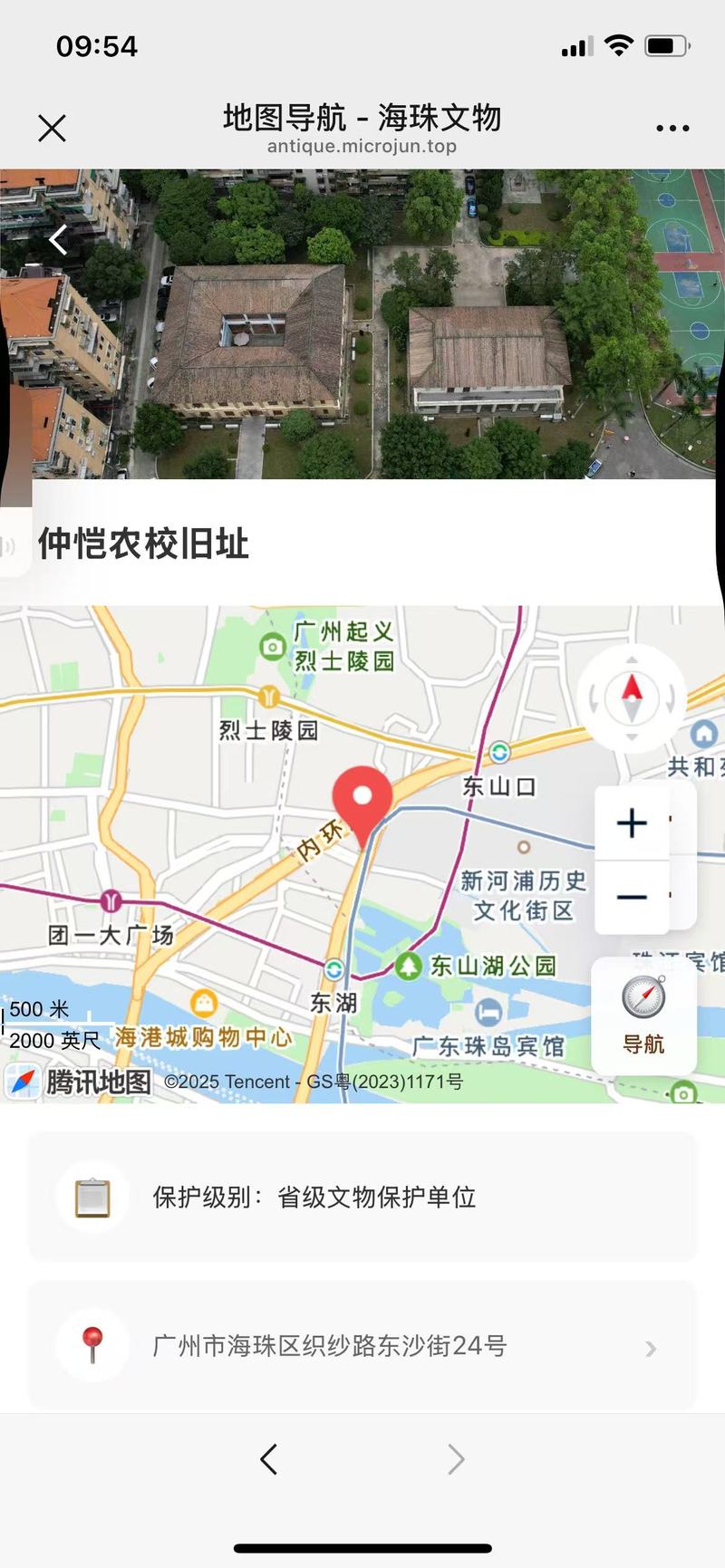
Task: Zoom in on the map with plus
Action: (632, 822)
